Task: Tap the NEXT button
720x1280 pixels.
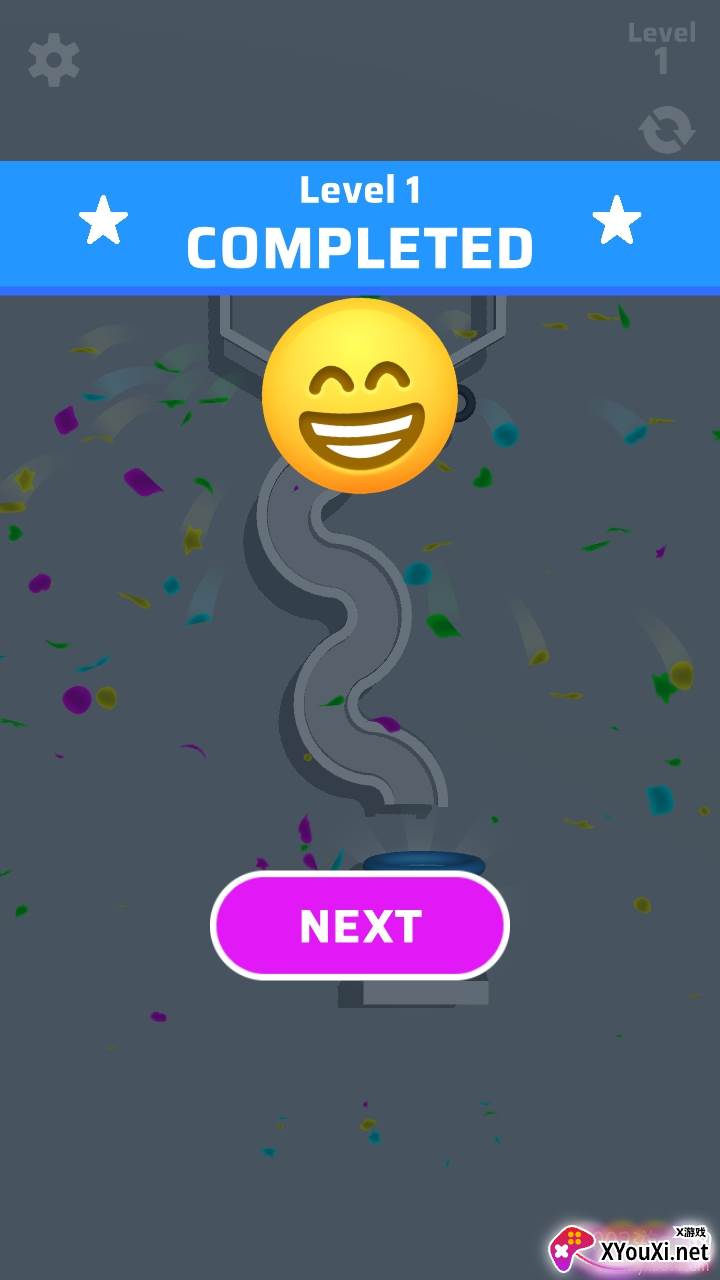Action: click(360, 926)
